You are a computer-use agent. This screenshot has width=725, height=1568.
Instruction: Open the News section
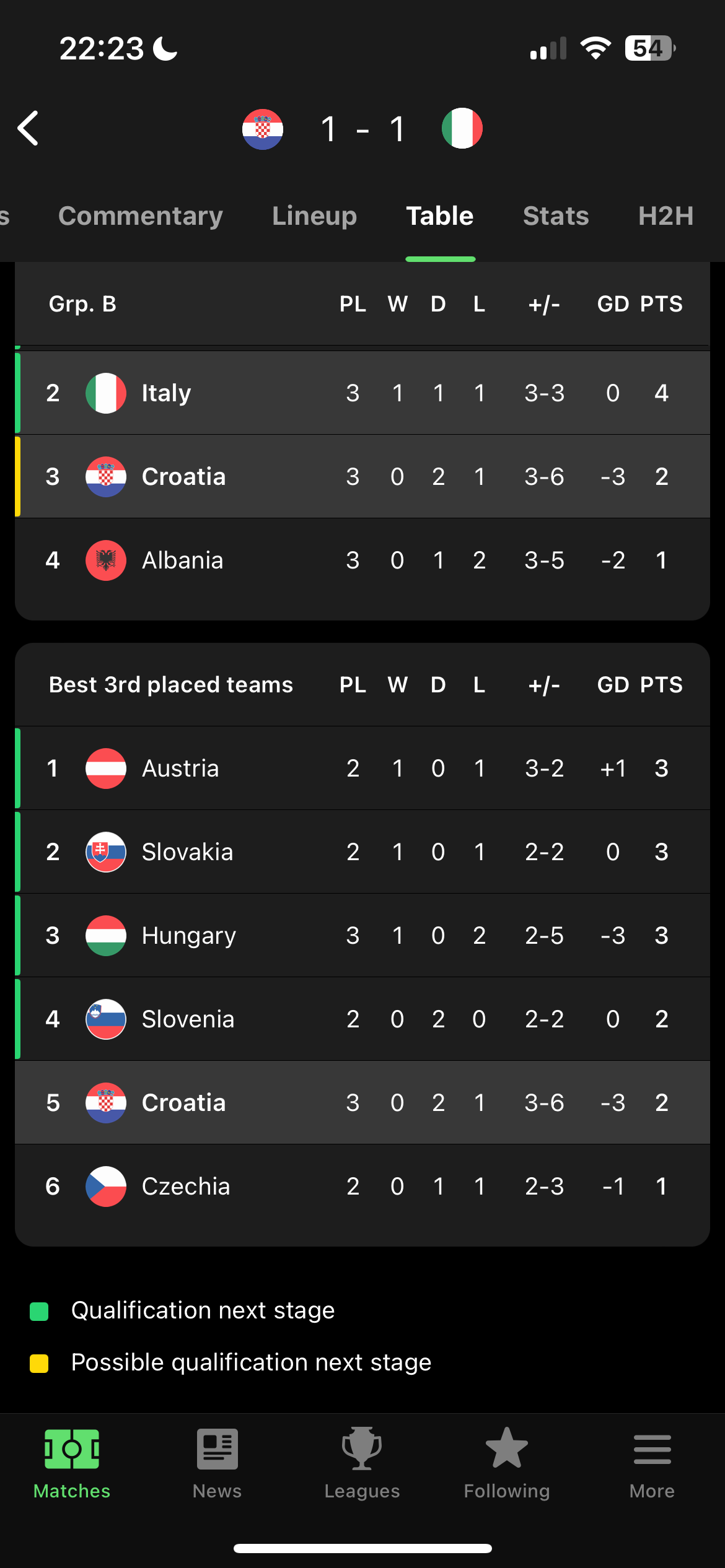point(217,1464)
